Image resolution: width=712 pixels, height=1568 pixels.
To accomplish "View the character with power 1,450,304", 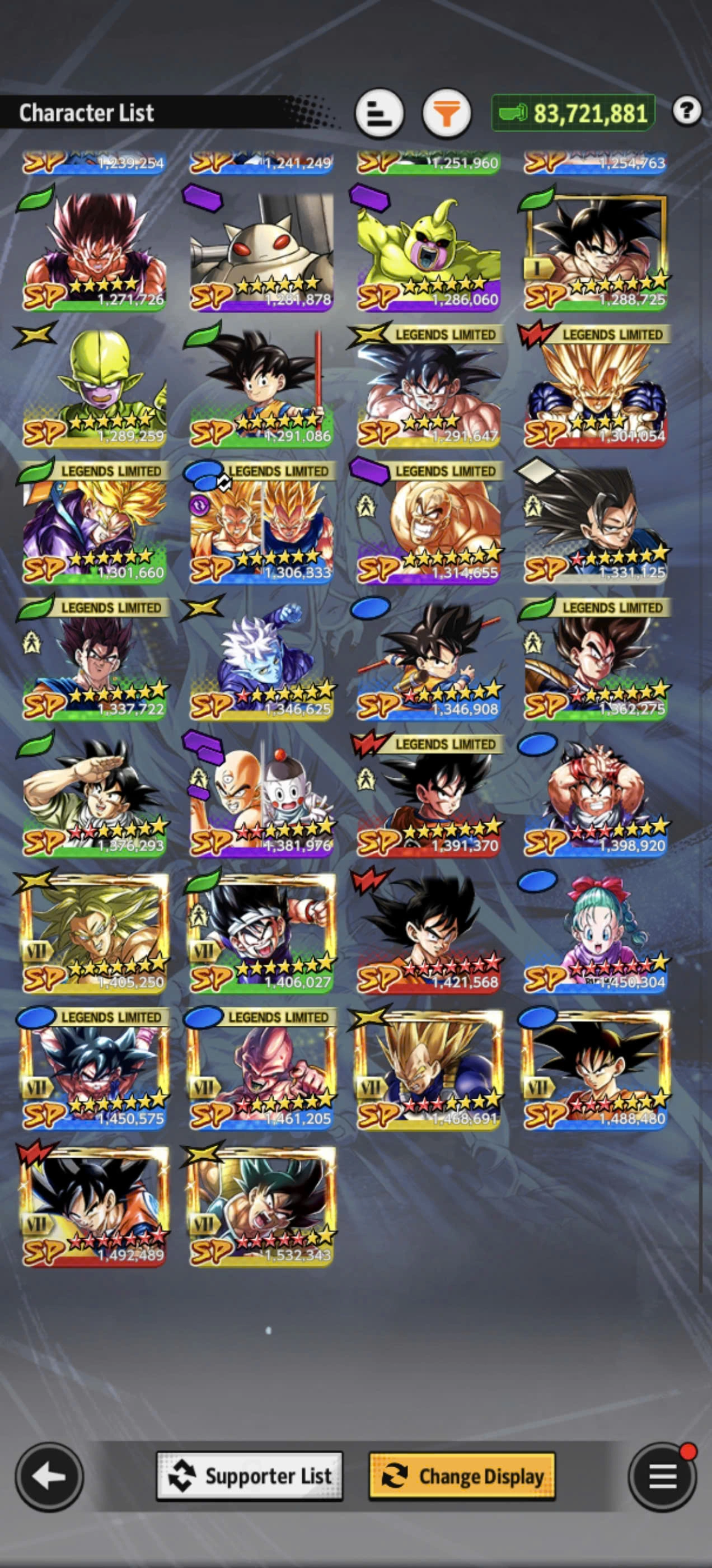I will 595,932.
